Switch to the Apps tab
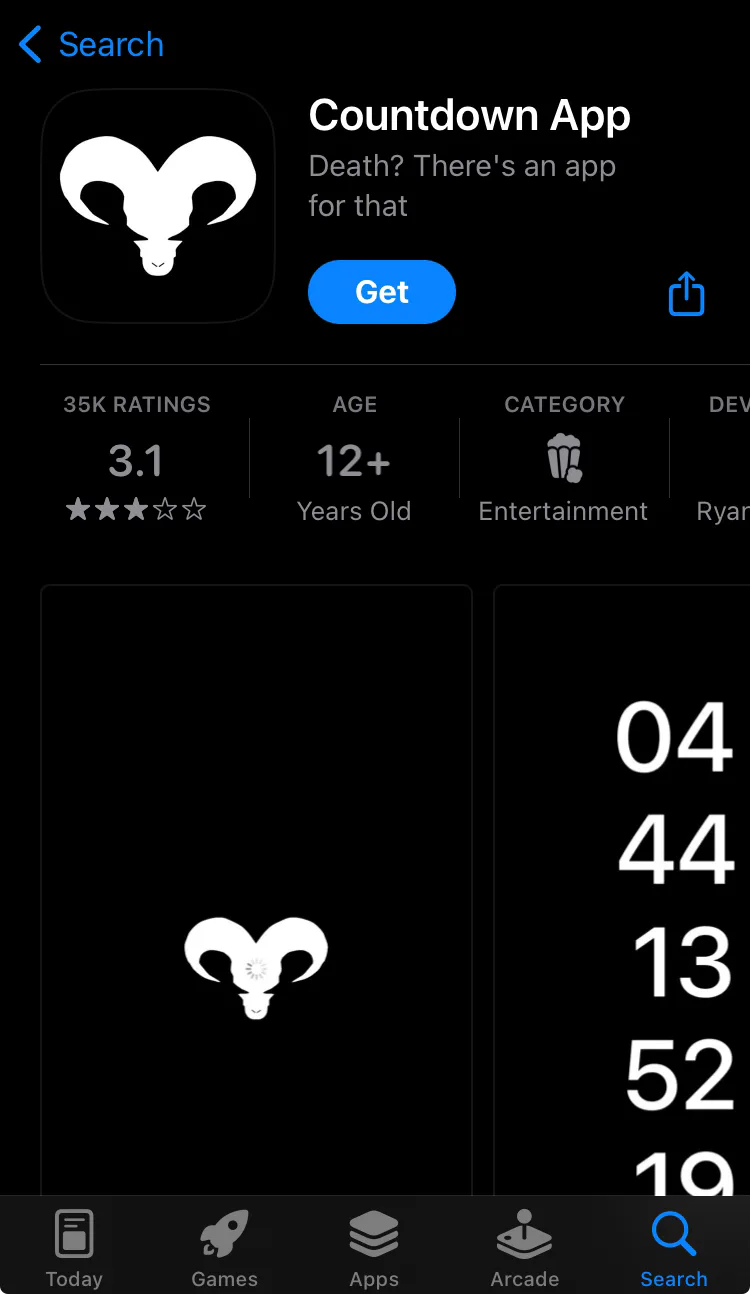This screenshot has width=750, height=1294. click(x=374, y=1248)
